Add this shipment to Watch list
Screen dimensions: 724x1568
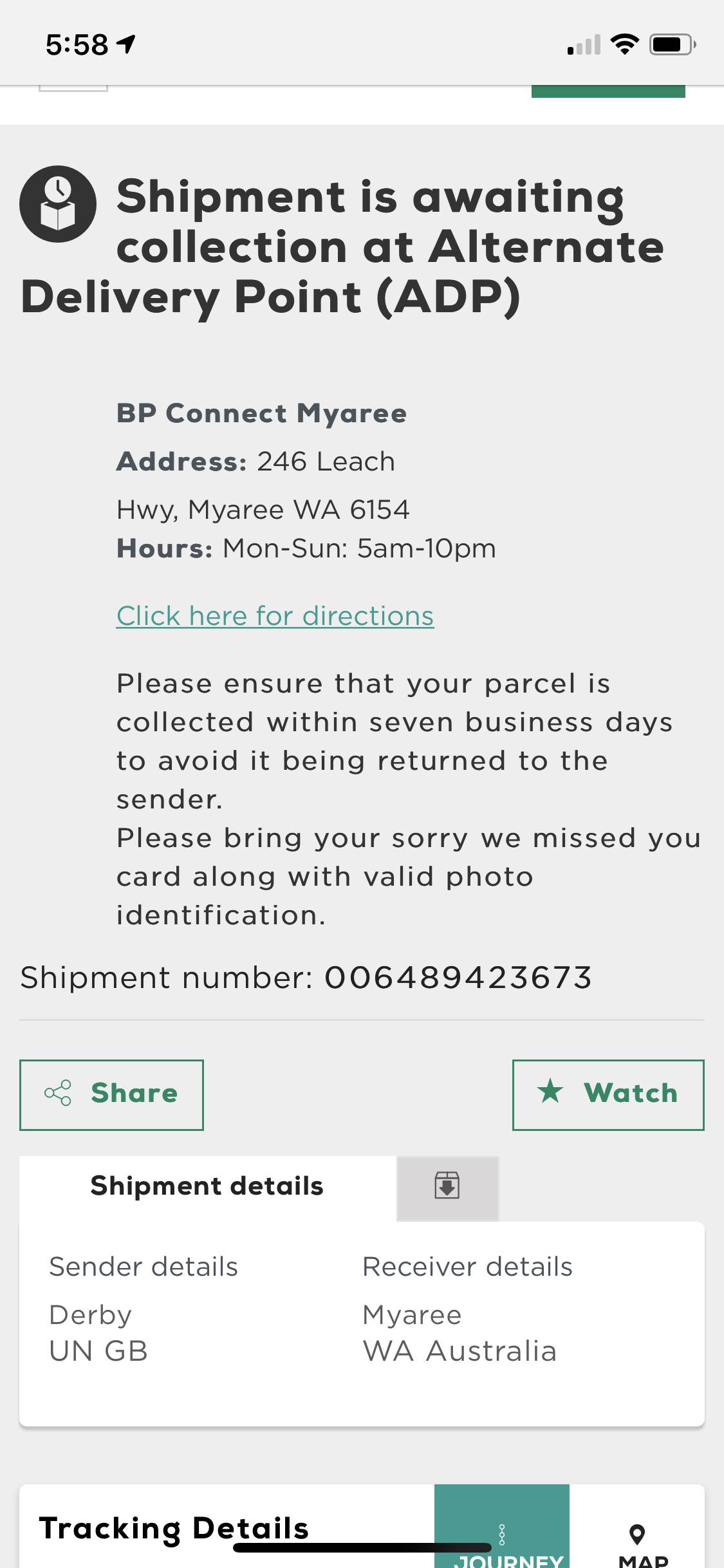[x=608, y=1094]
